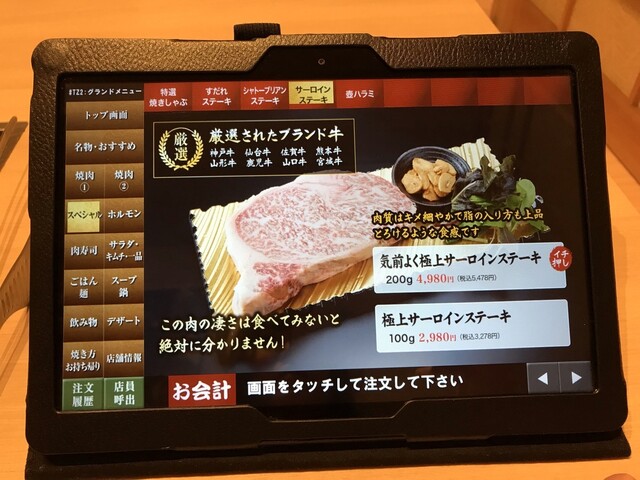Go to トップ画面 (top screen)
640x480 pixels.
[x=108, y=114]
